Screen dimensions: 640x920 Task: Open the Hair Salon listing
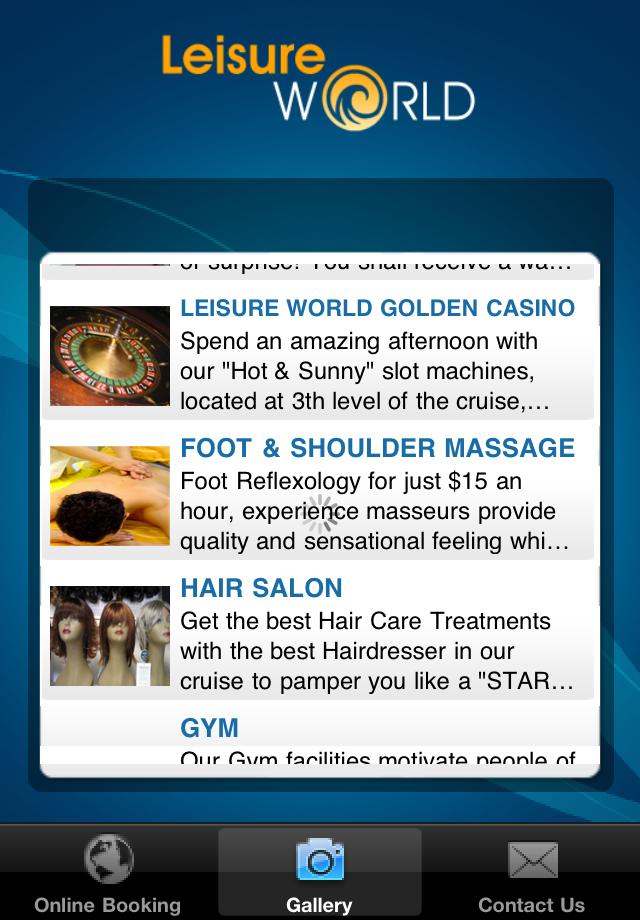320,634
